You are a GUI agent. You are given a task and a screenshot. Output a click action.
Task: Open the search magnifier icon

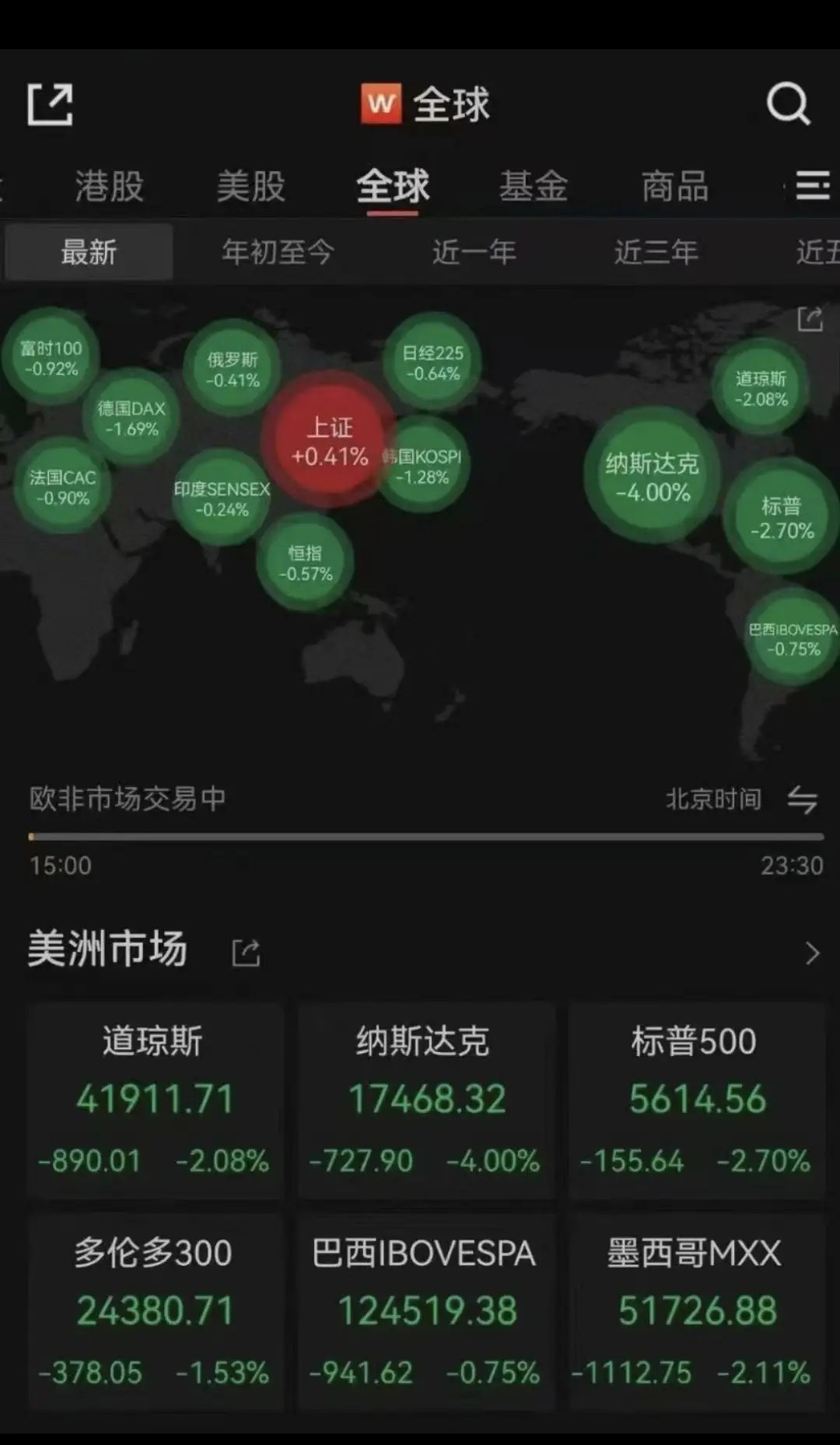tap(788, 103)
